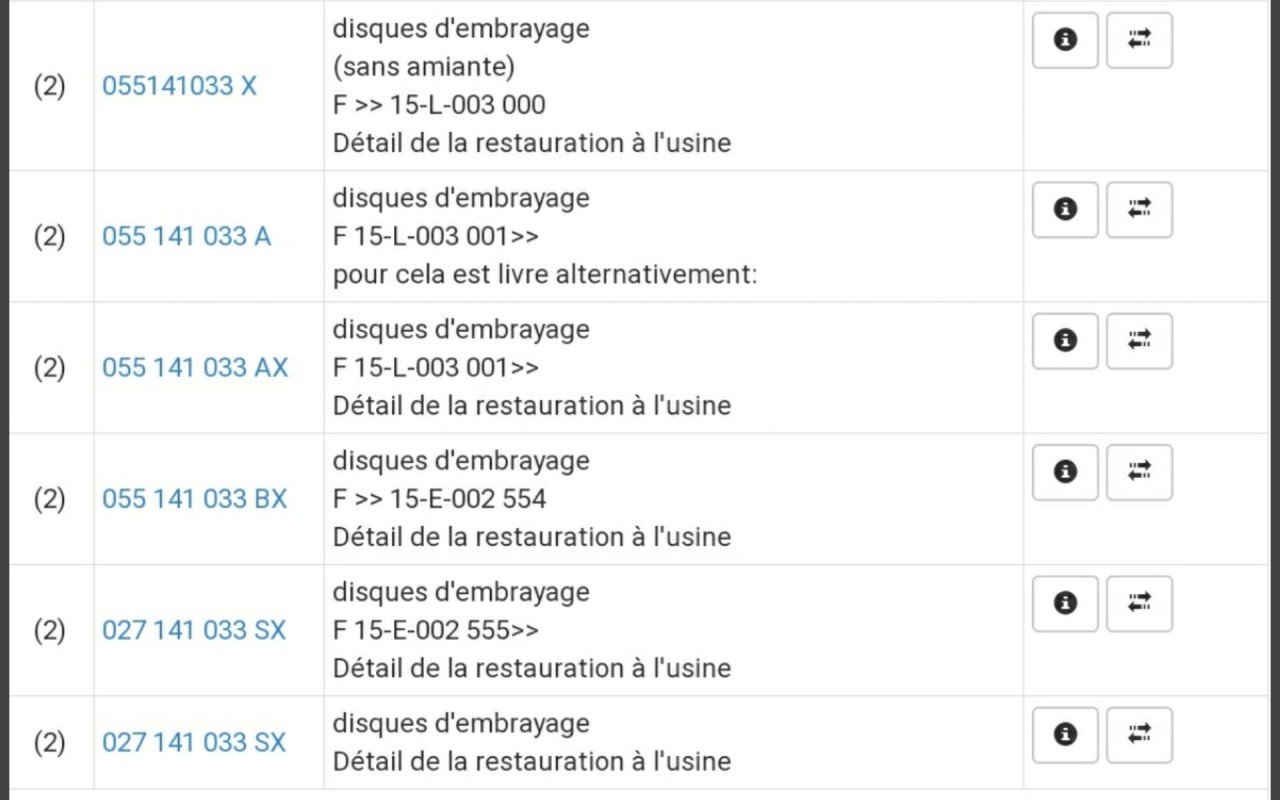Image resolution: width=1280 pixels, height=800 pixels.
Task: Open part number link 055 141 033 BX
Action: (194, 499)
